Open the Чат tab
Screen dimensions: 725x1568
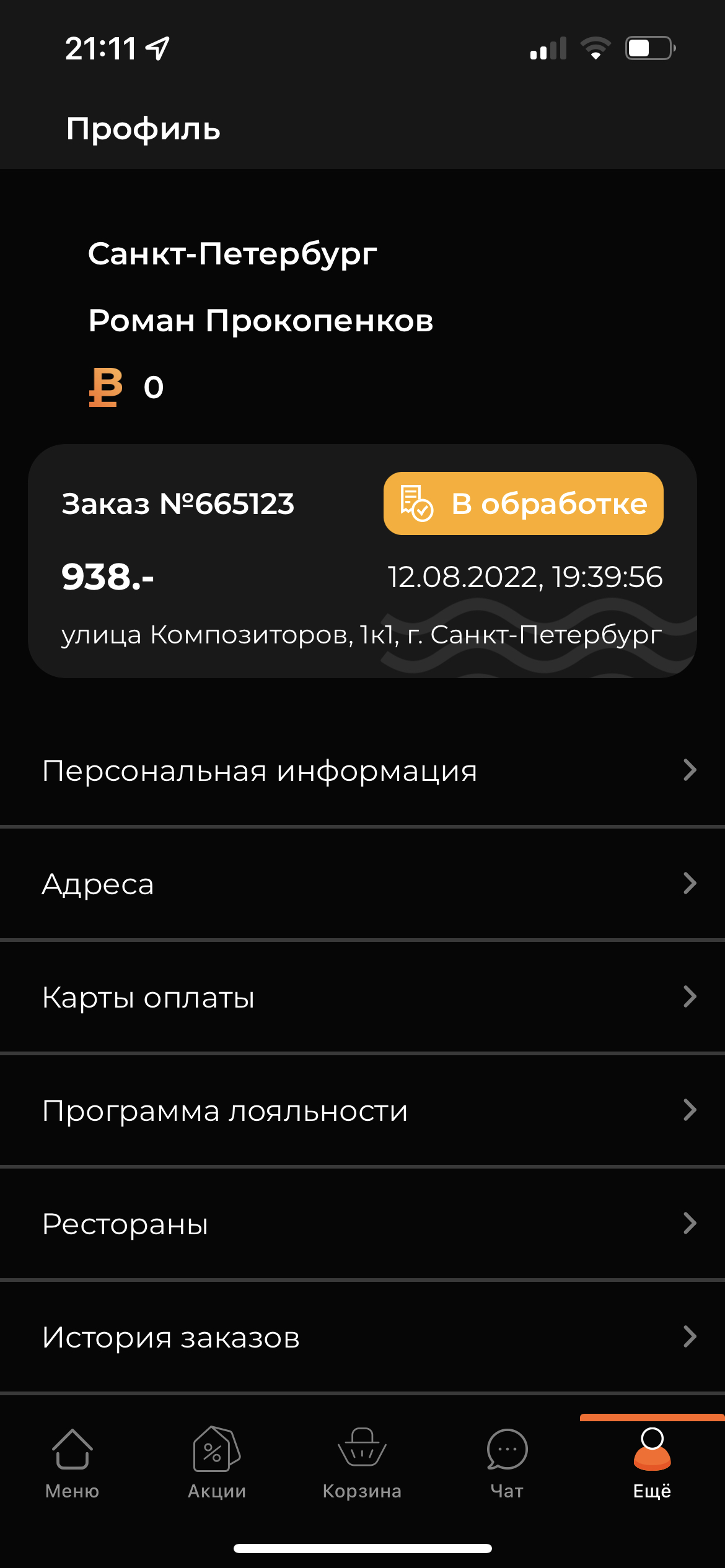click(507, 1464)
